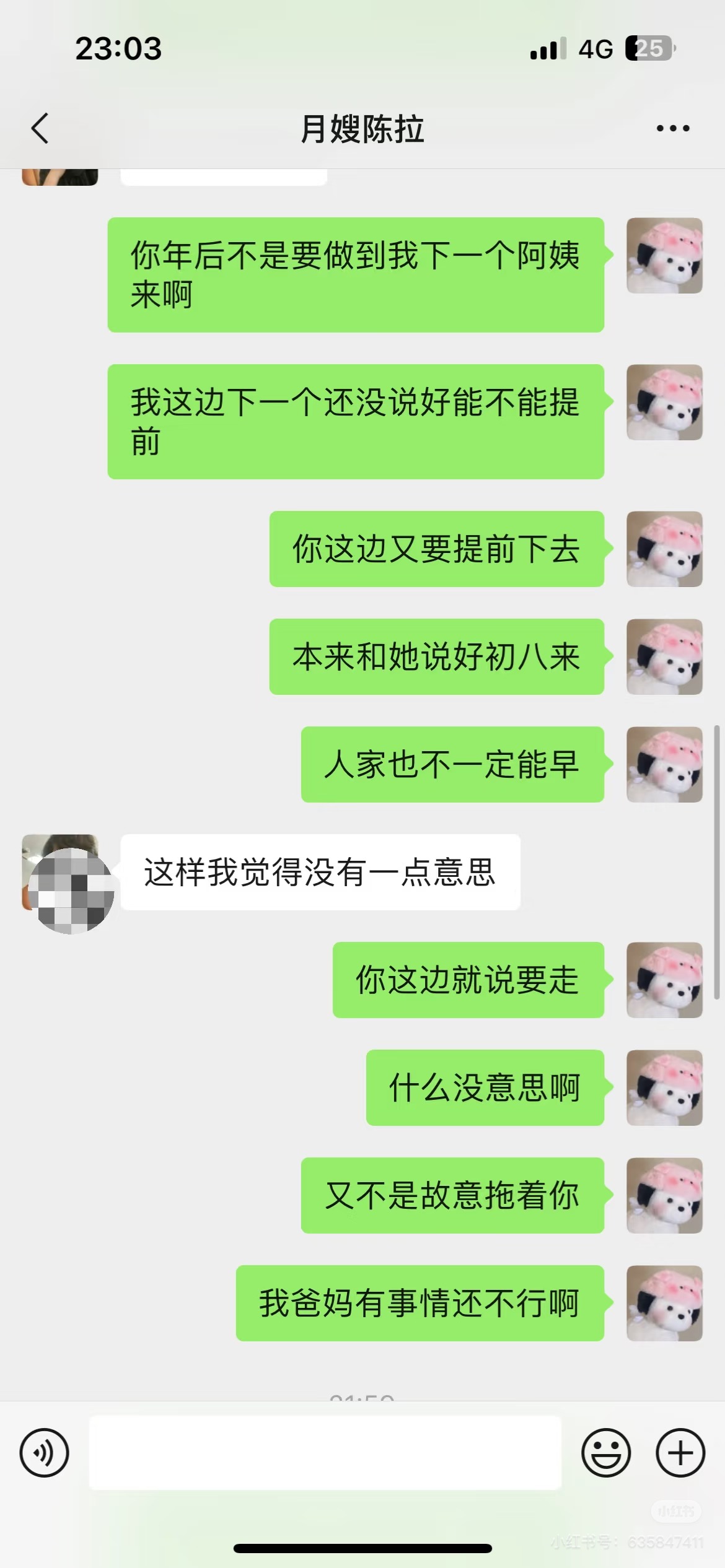Screen dimensions: 725x1568
Task: Tap the message text field
Action: (325, 1453)
